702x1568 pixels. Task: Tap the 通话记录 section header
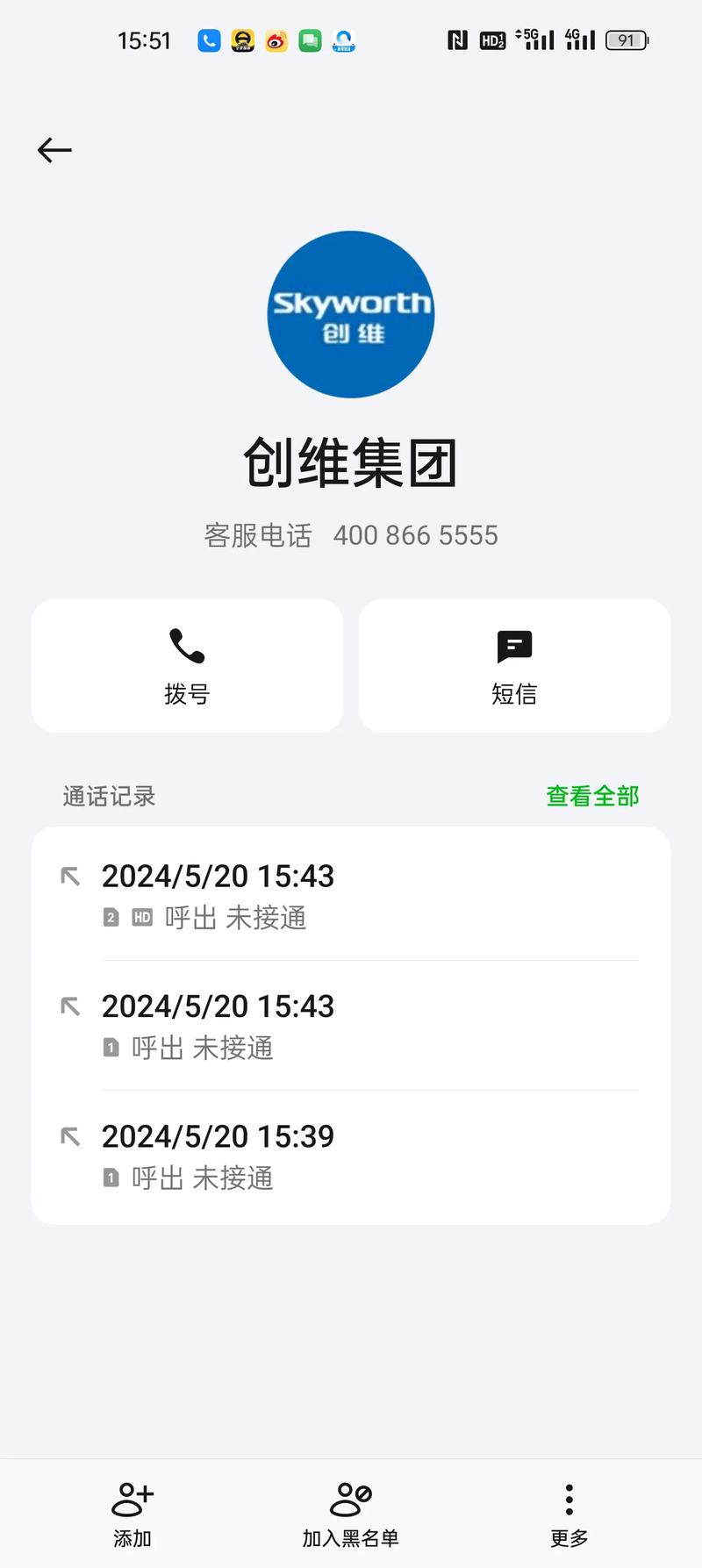pyautogui.click(x=108, y=796)
